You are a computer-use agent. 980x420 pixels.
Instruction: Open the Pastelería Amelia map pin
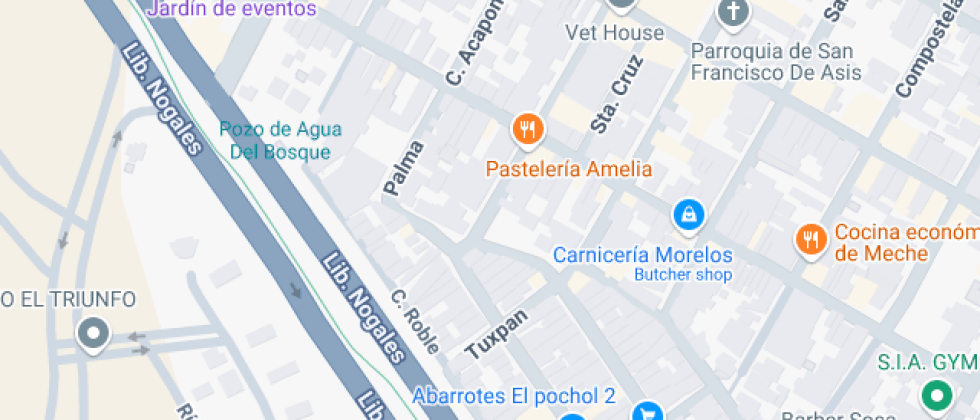tap(528, 131)
